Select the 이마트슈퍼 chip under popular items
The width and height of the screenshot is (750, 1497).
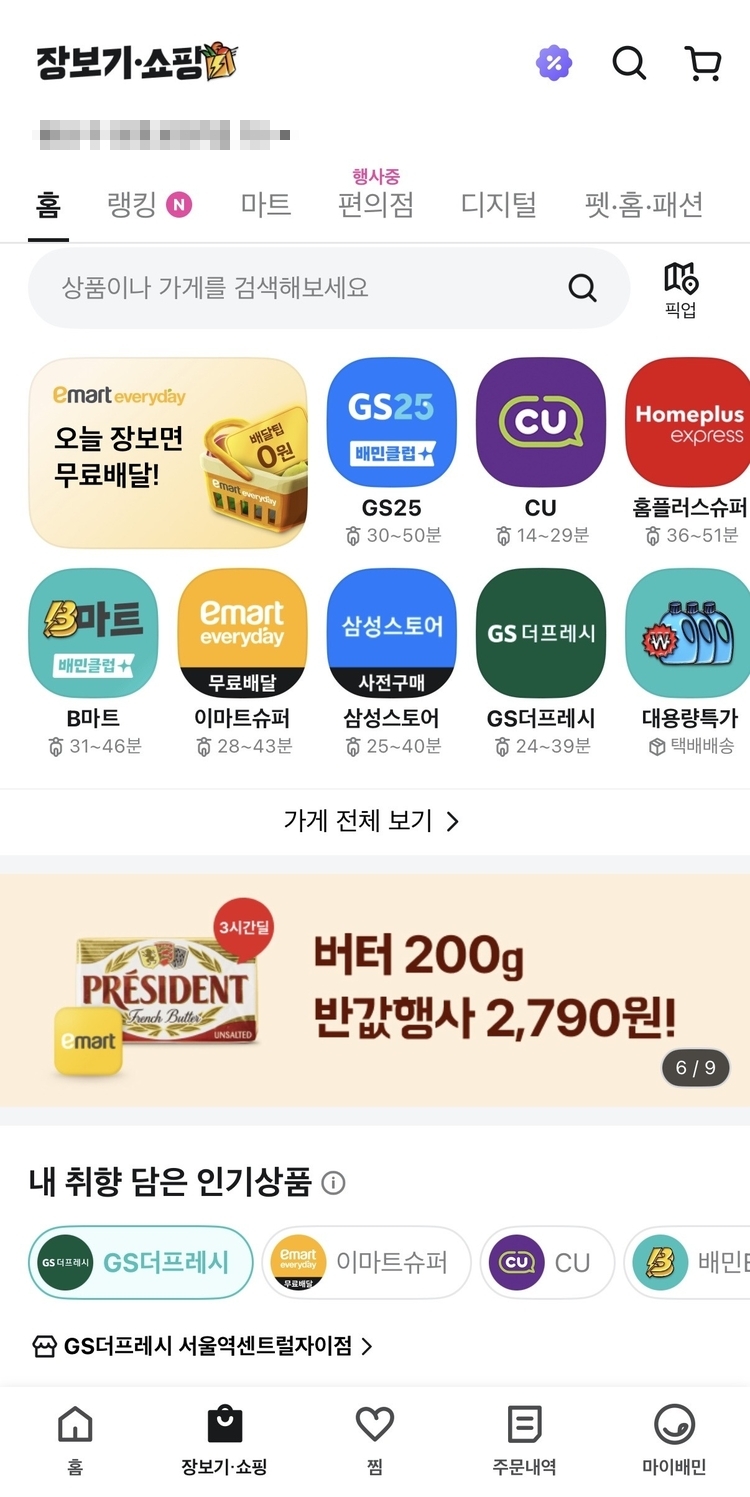pyautogui.click(x=366, y=1262)
